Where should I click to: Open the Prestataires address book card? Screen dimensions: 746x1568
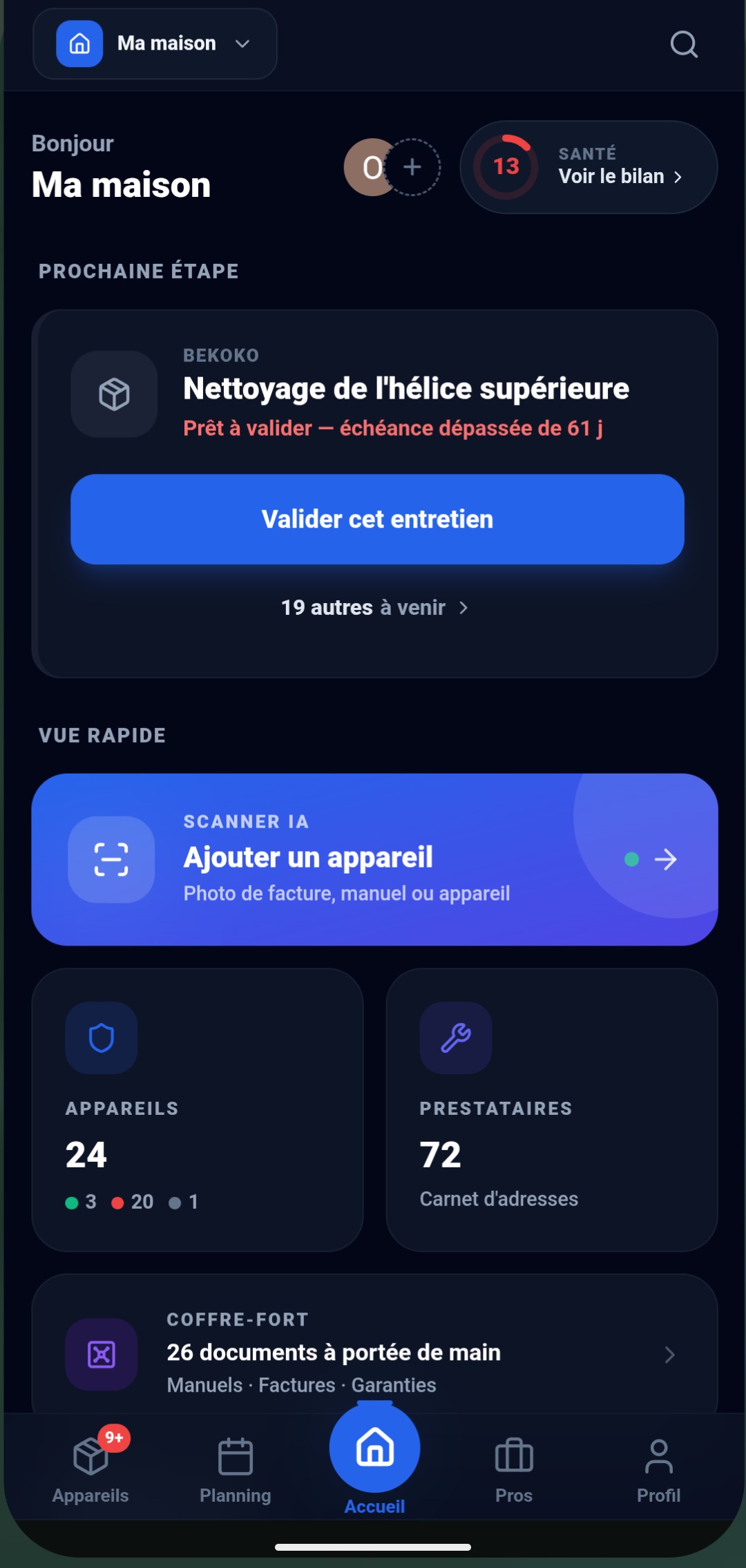pyautogui.click(x=552, y=1109)
